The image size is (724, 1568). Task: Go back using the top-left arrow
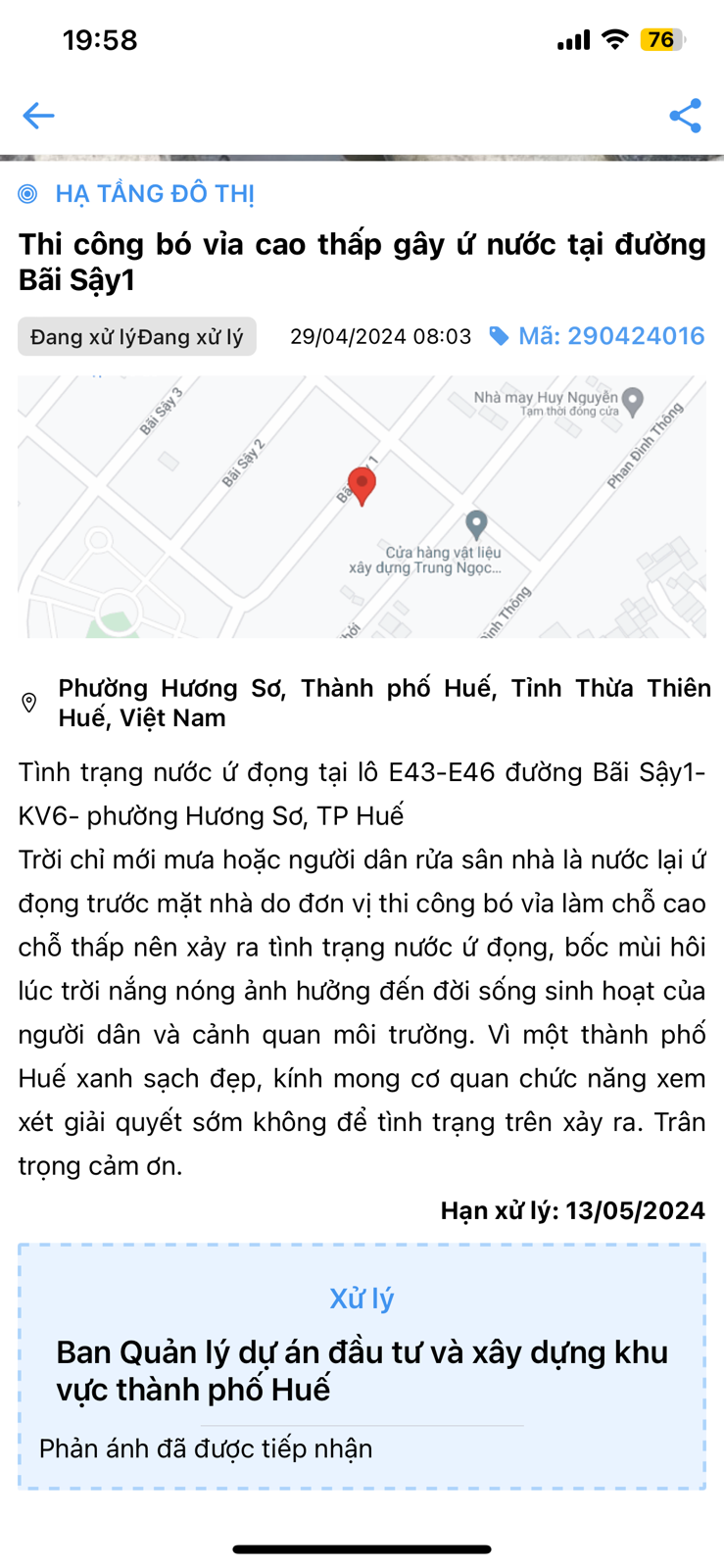pyautogui.click(x=38, y=116)
